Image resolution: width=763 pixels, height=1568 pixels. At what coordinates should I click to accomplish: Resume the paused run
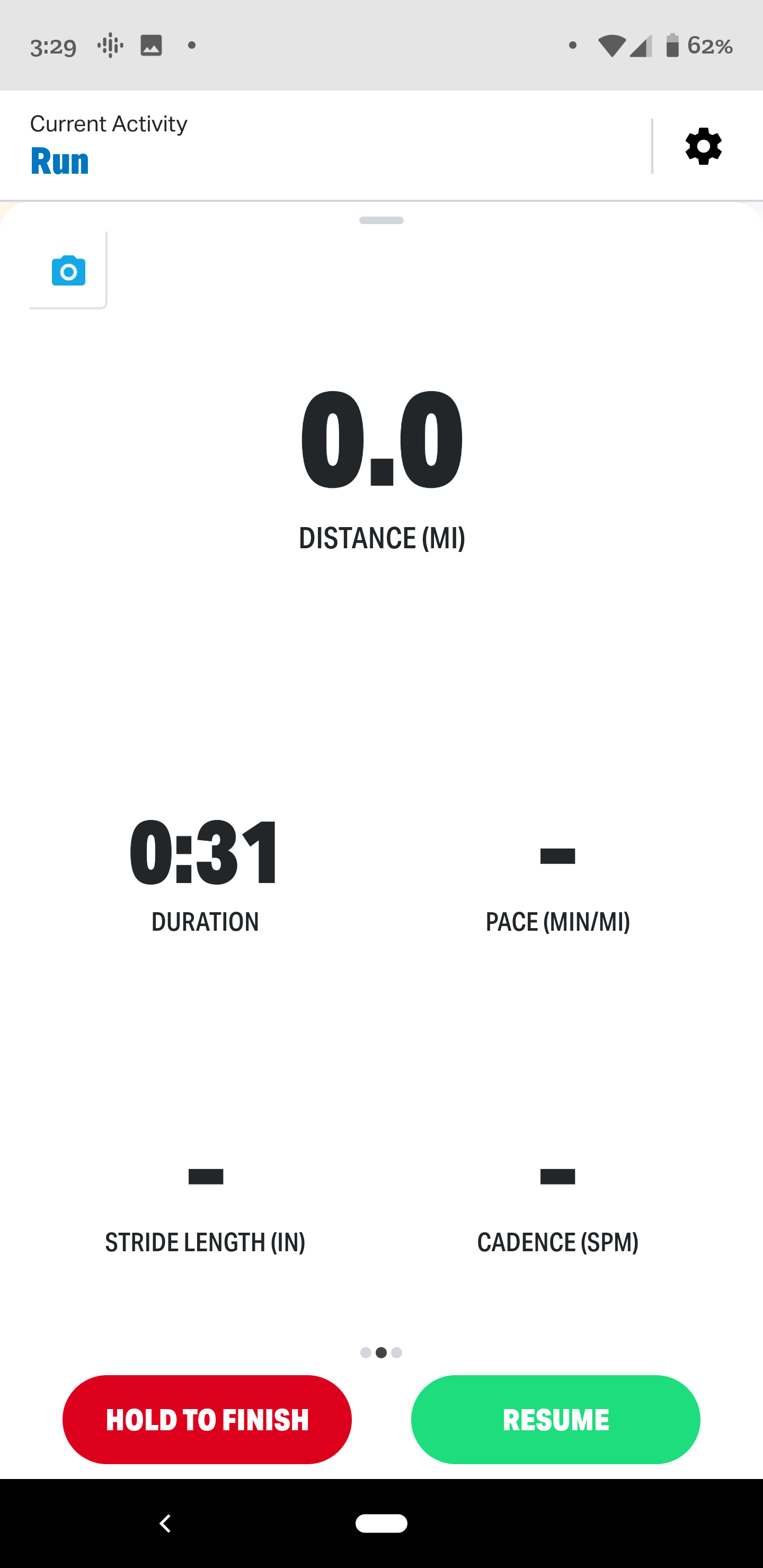[x=555, y=1420]
